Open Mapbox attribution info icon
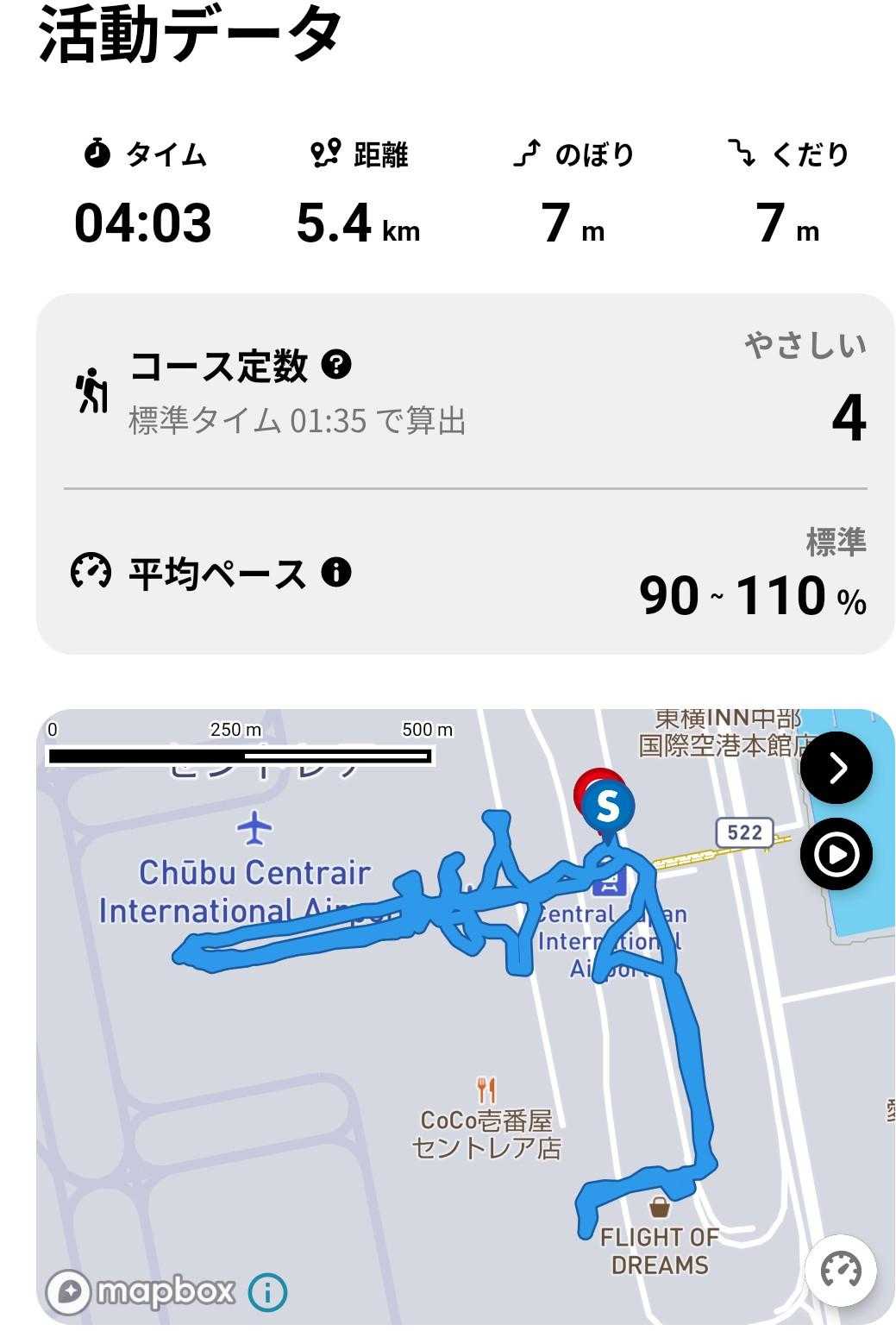This screenshot has height=1331, width=896. (267, 1292)
